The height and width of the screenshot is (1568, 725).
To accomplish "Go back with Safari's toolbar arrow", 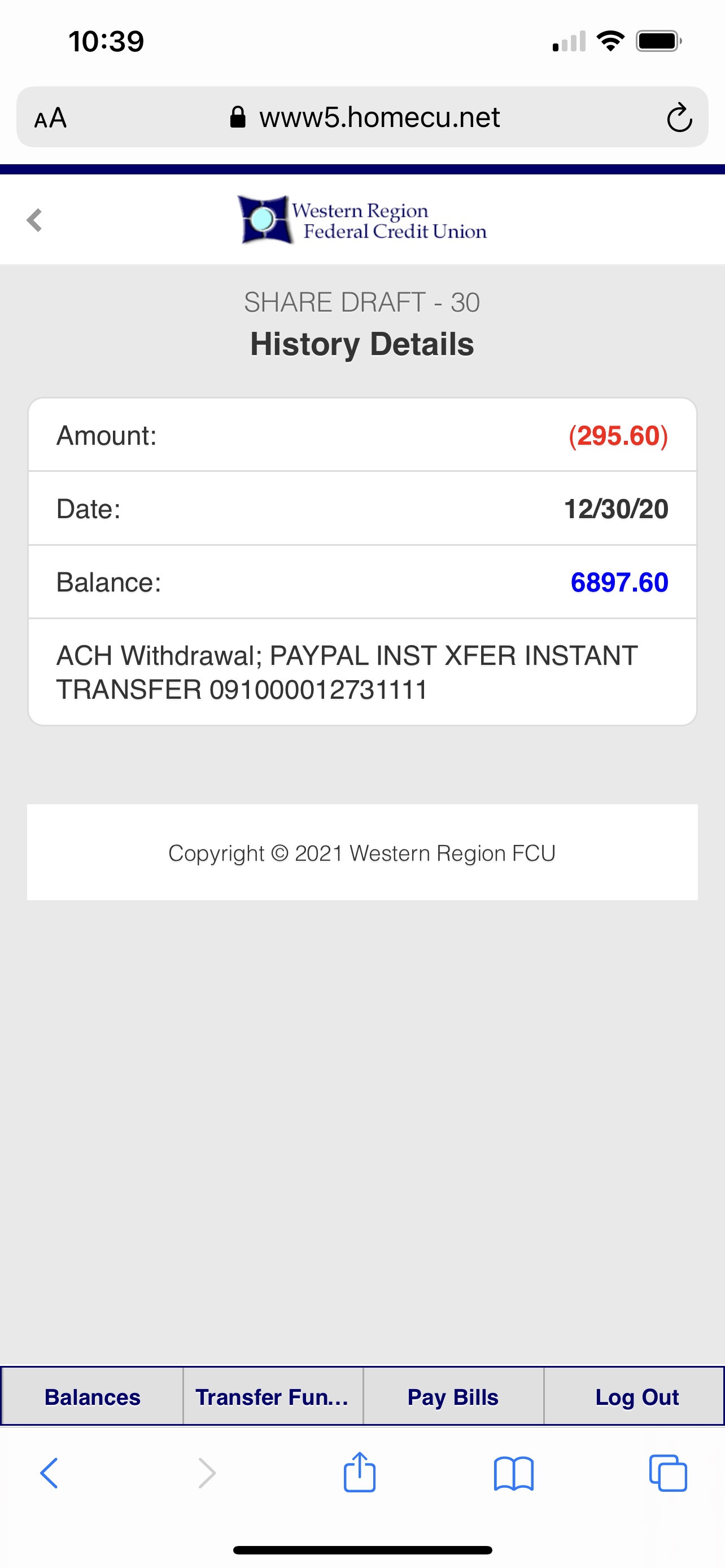I will click(49, 1473).
